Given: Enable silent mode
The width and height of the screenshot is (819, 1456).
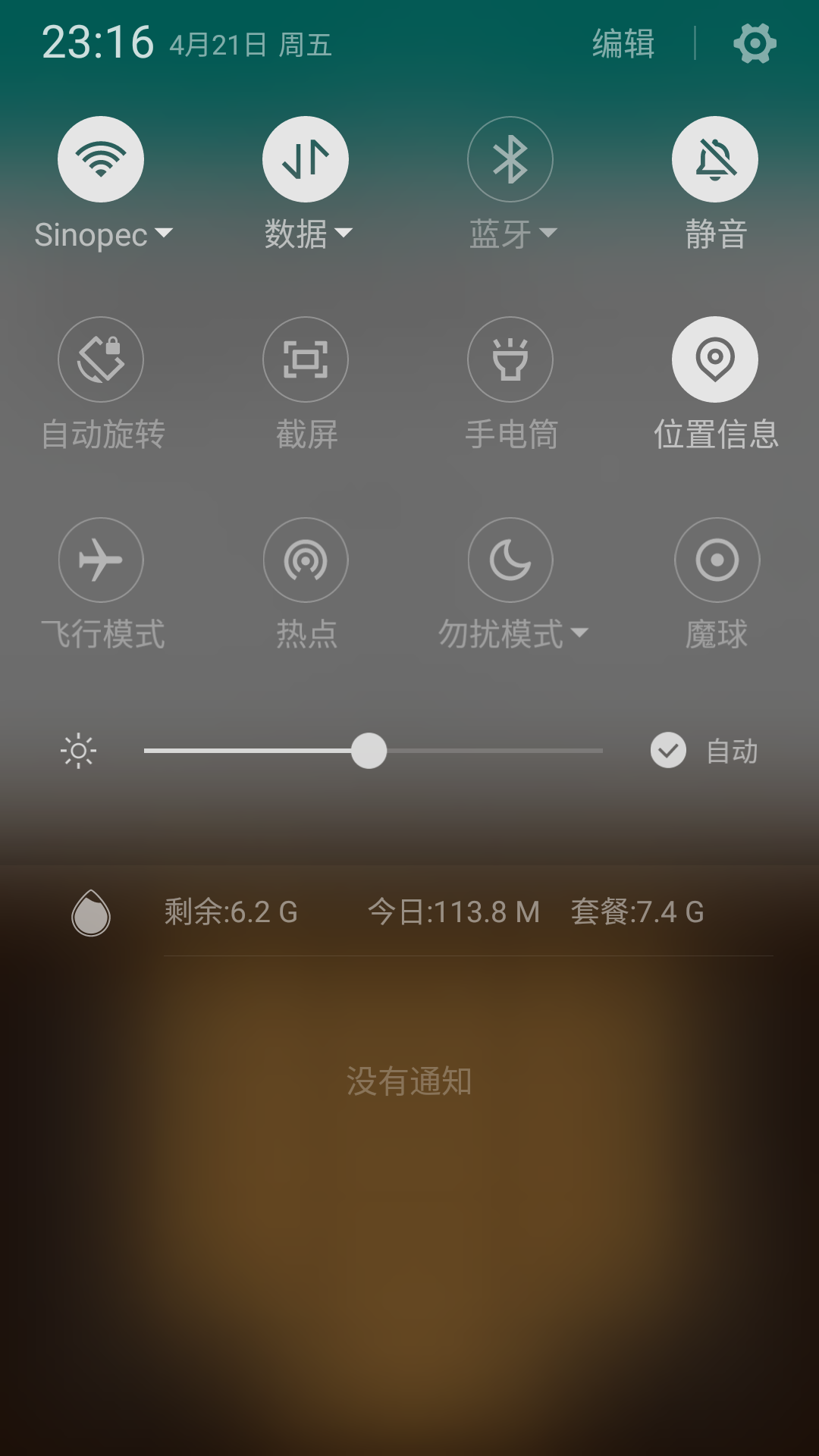Looking at the screenshot, I should 715,158.
